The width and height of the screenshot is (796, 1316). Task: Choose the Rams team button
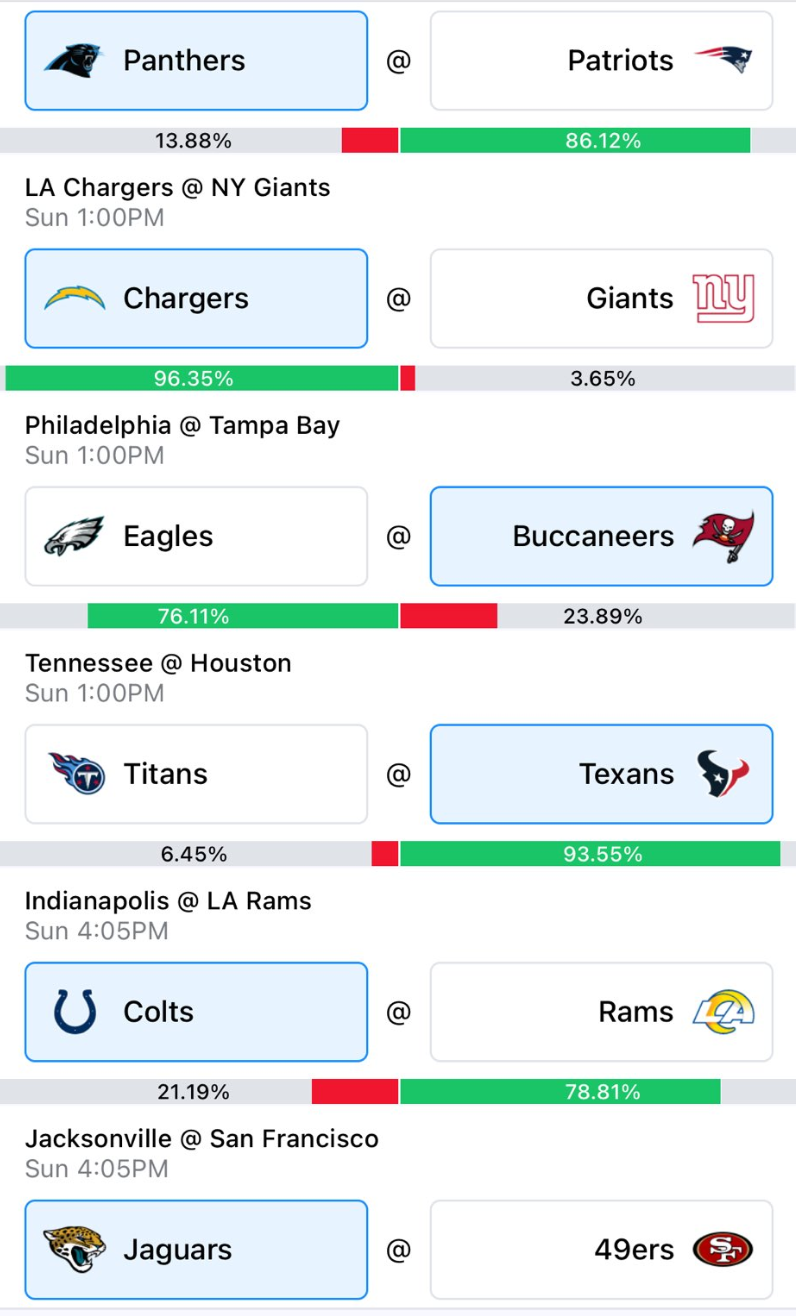601,1012
